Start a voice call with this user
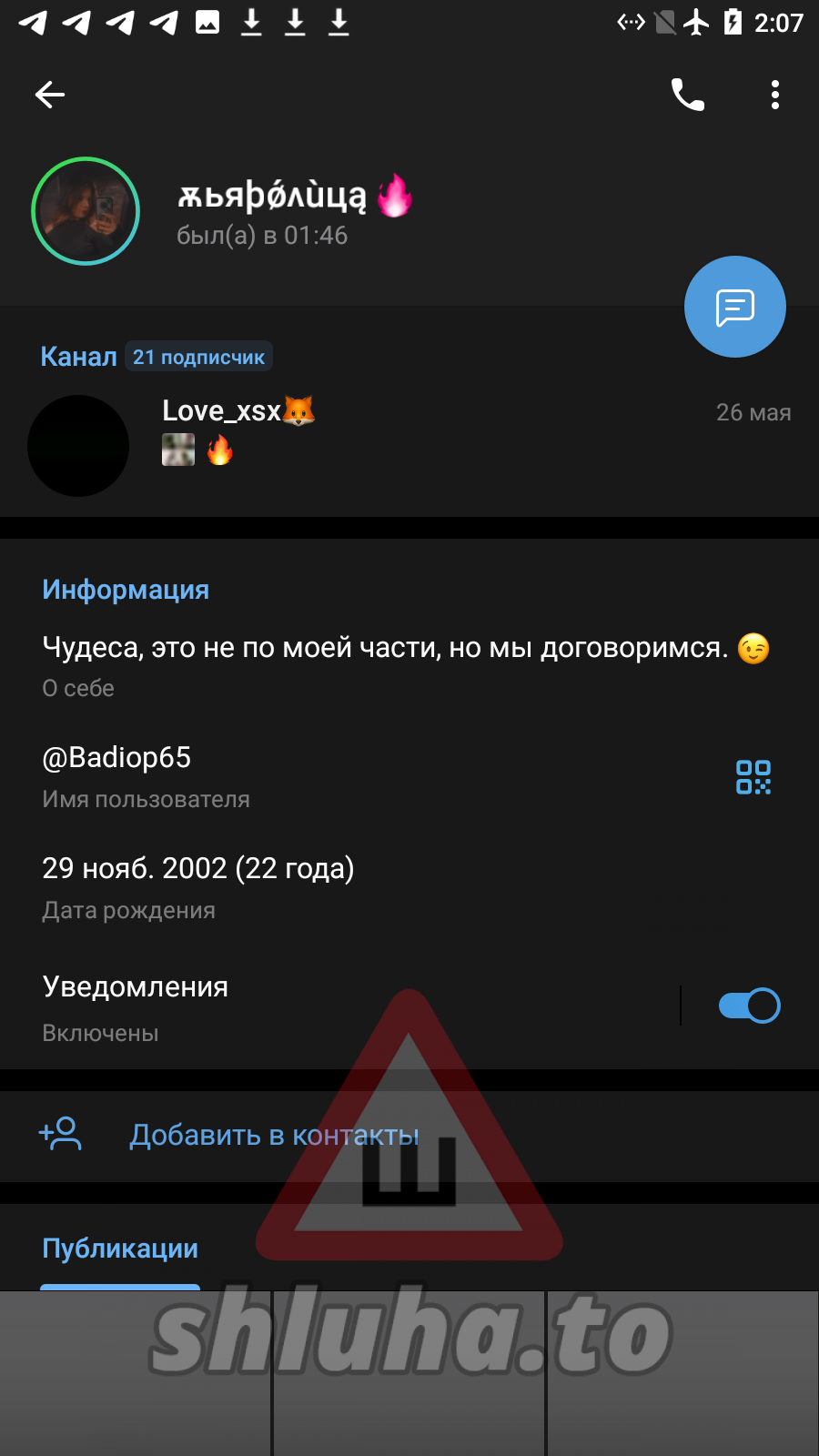 pos(688,95)
